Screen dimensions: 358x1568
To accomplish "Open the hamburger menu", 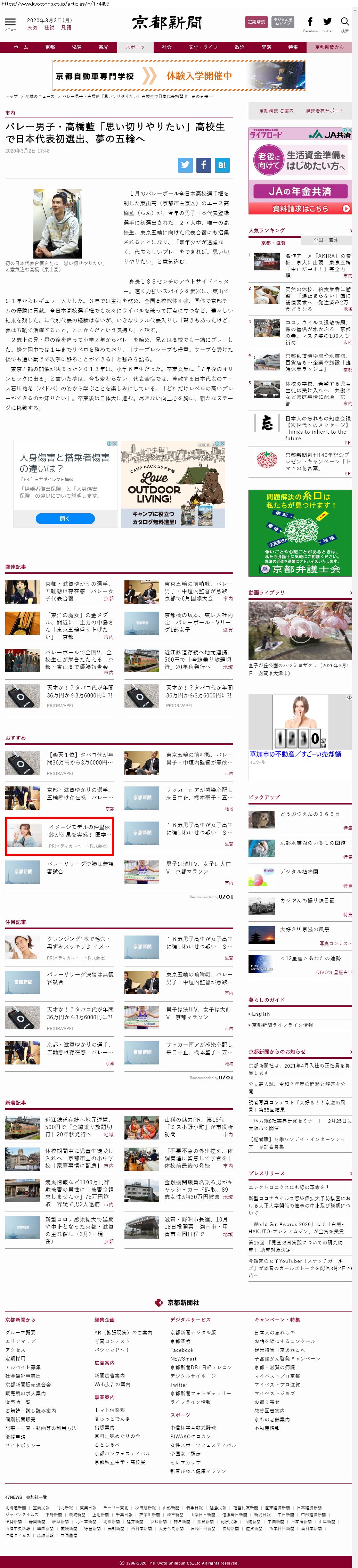I will pos(10,23).
